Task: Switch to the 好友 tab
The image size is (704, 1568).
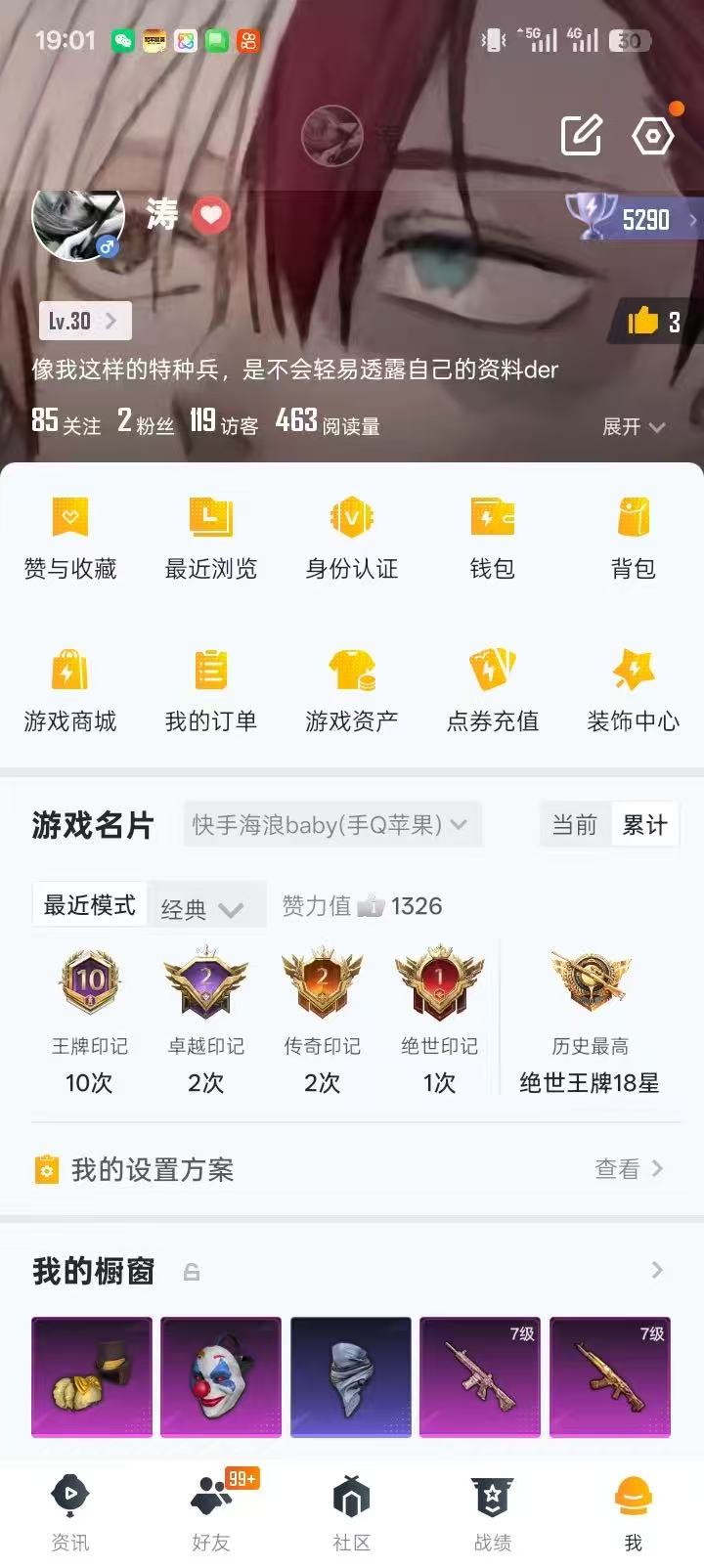Action: pos(211,1513)
